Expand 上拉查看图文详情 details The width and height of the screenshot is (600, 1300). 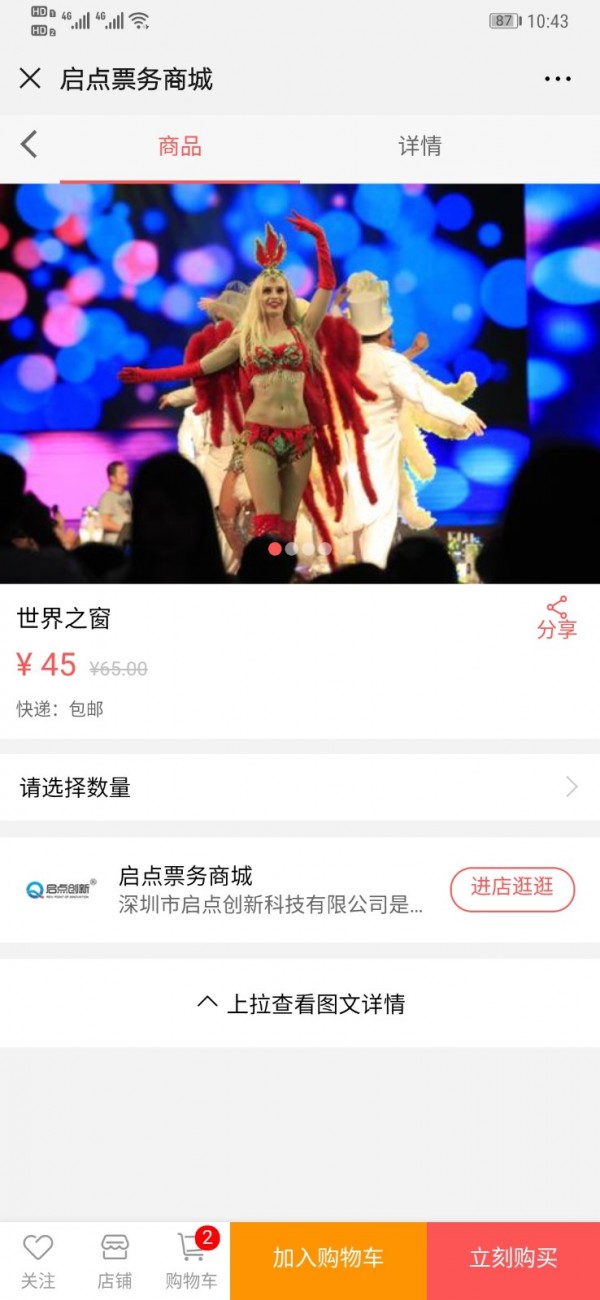click(x=300, y=1003)
